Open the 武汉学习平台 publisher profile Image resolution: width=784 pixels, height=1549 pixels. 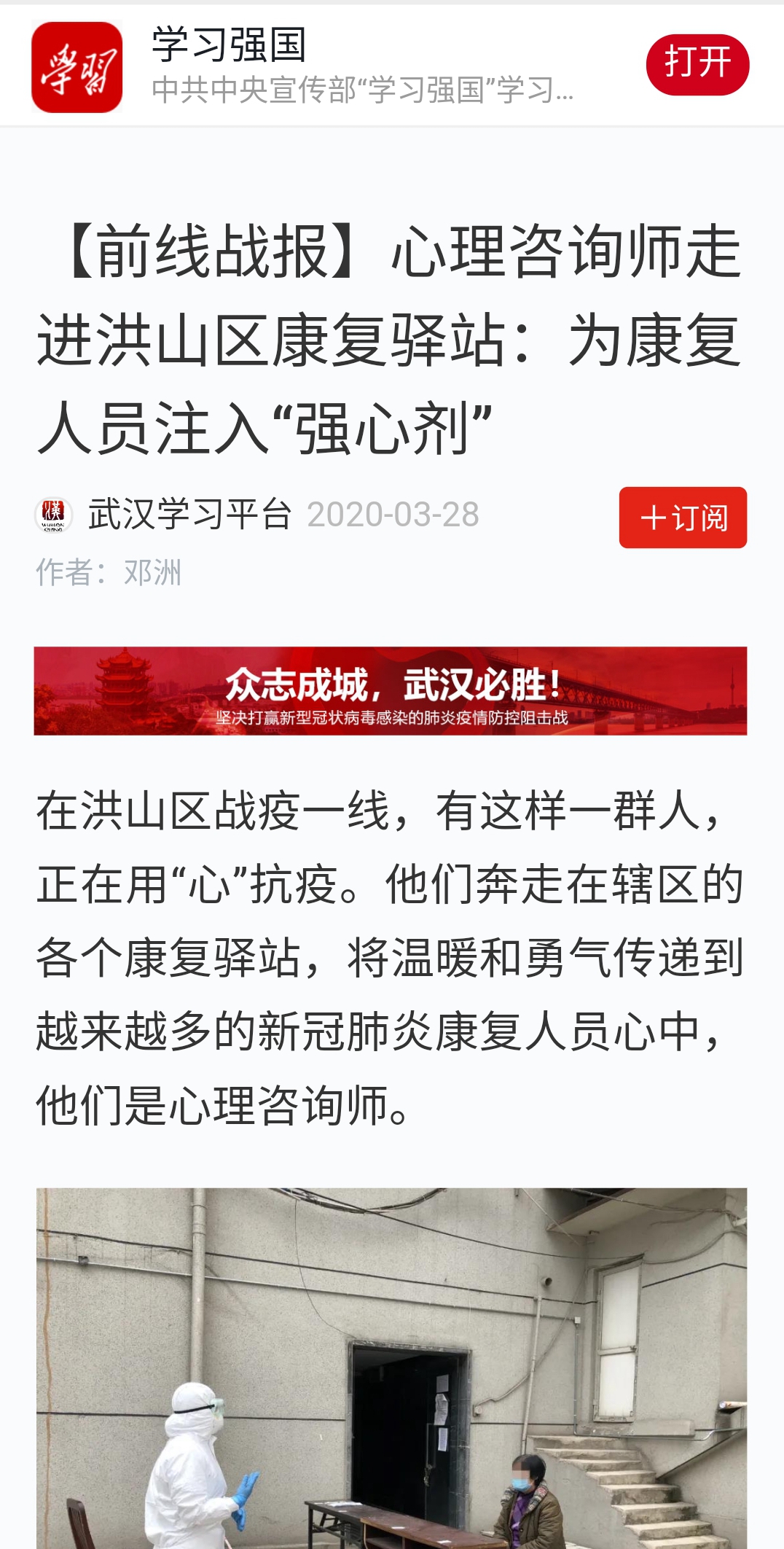point(190,515)
